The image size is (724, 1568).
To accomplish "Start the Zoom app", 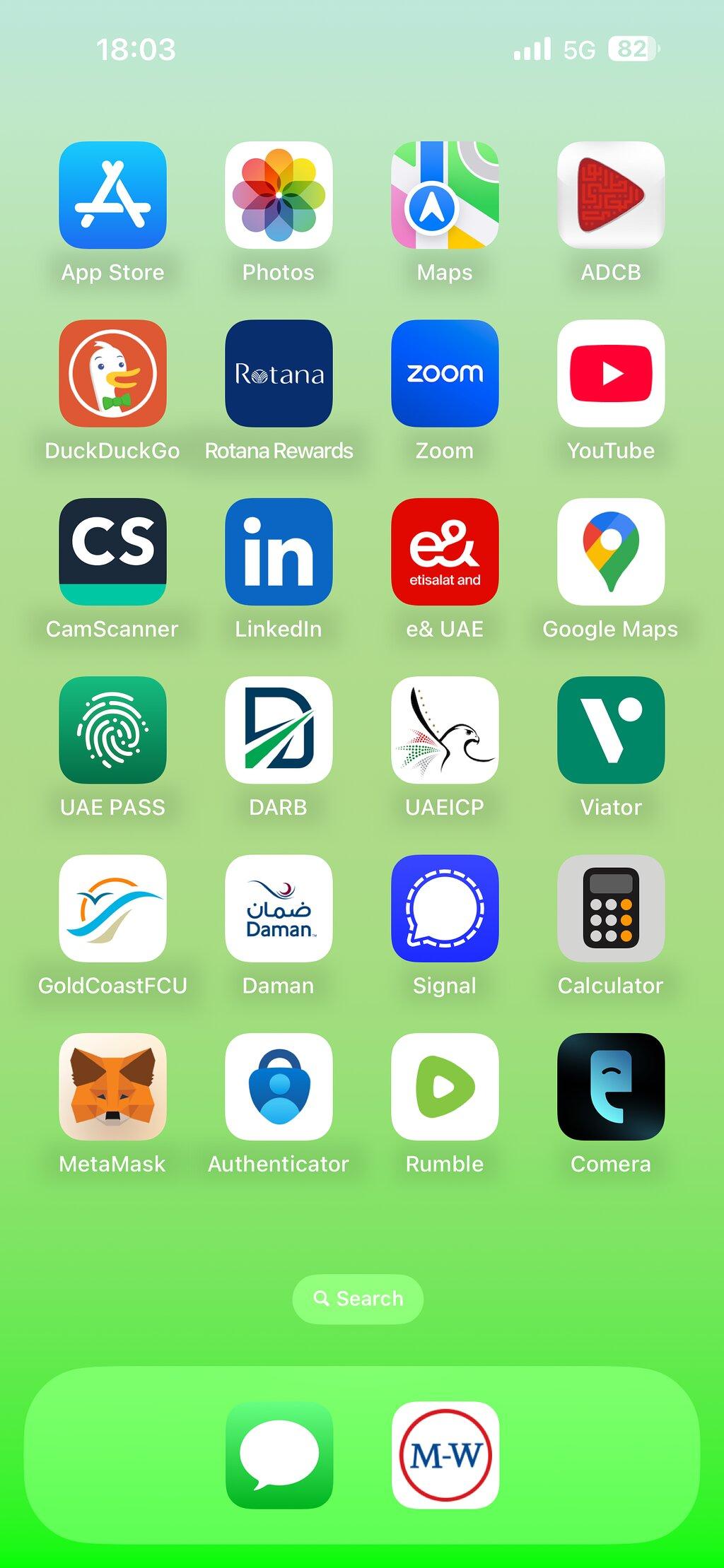I will [x=445, y=373].
